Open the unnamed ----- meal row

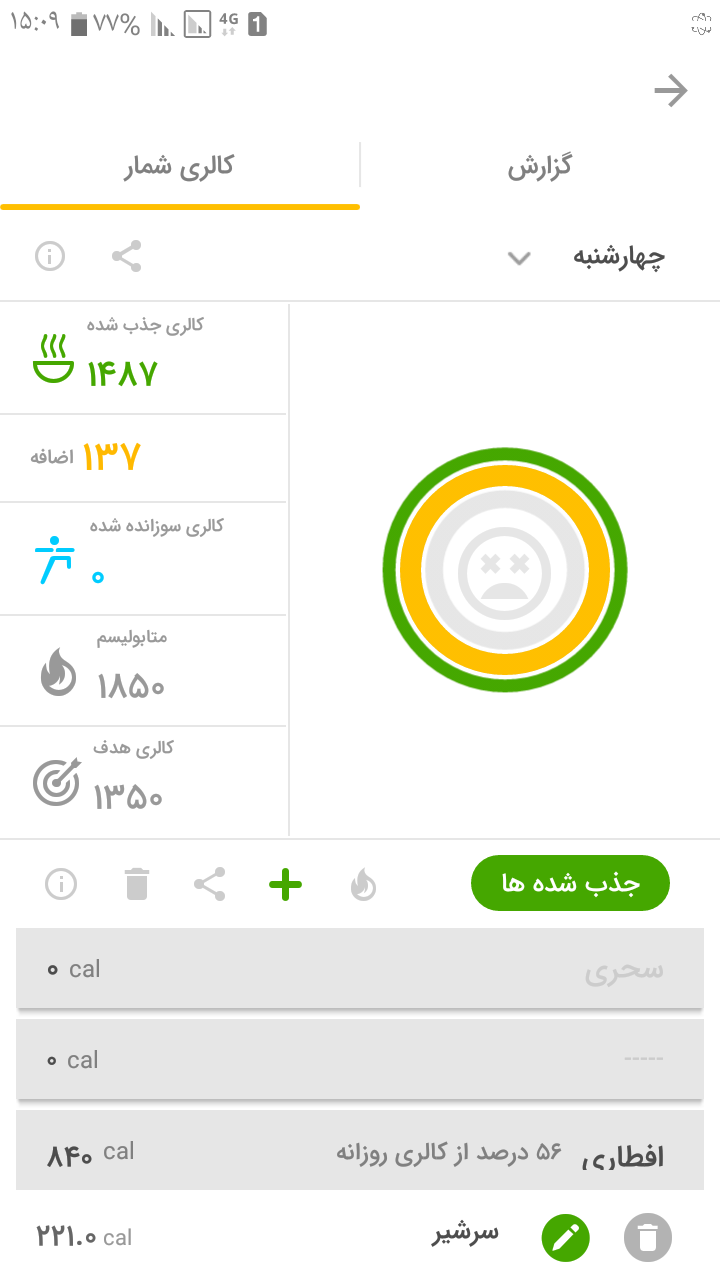point(360,1059)
